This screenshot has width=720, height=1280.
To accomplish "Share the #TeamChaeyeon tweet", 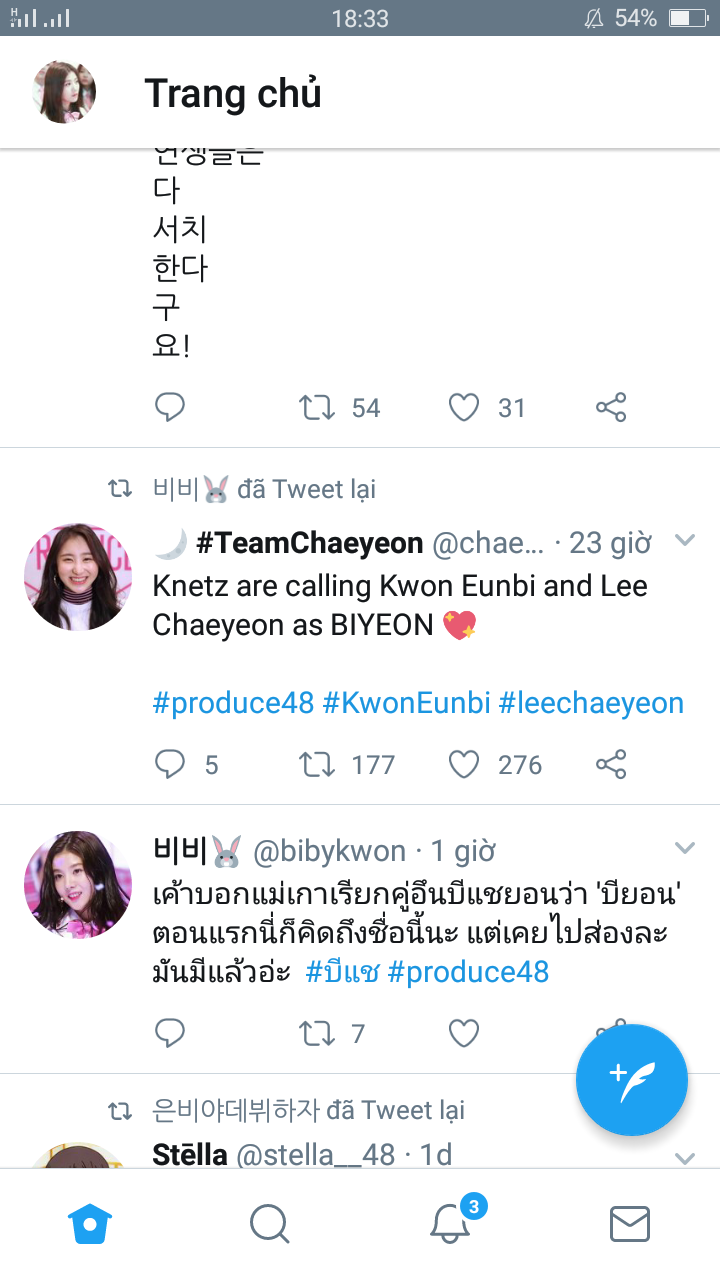I will coord(611,765).
